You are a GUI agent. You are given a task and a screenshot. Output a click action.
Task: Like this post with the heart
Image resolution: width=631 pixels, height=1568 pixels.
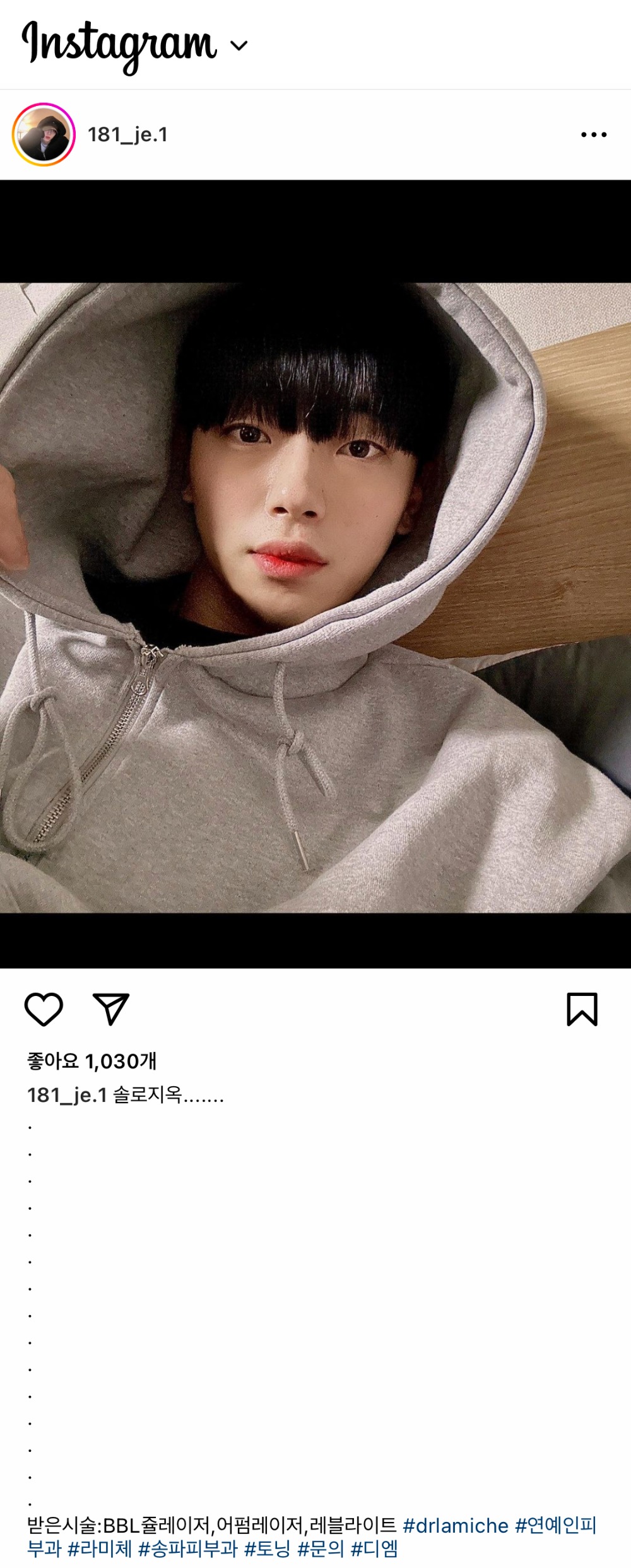pyautogui.click(x=44, y=1009)
